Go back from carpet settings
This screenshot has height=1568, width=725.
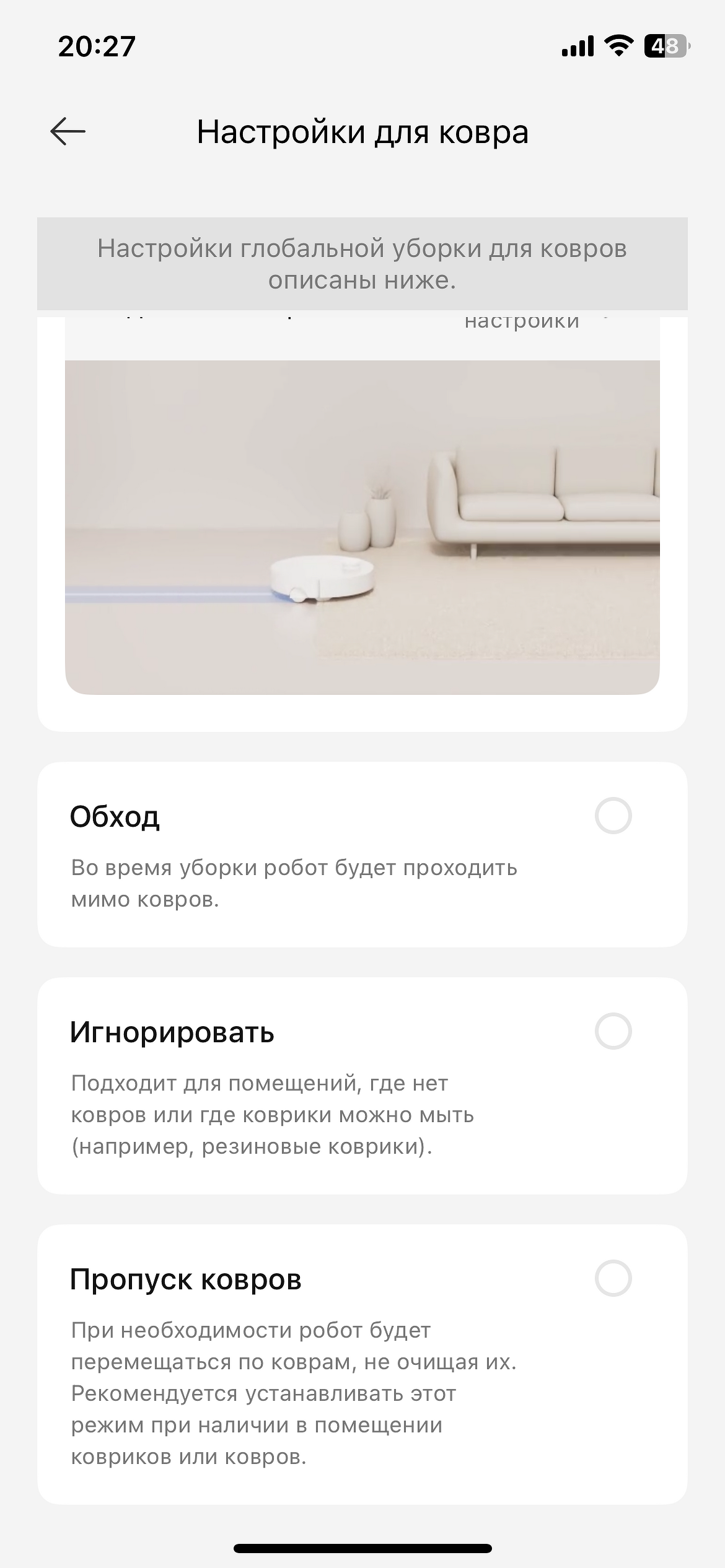click(68, 132)
